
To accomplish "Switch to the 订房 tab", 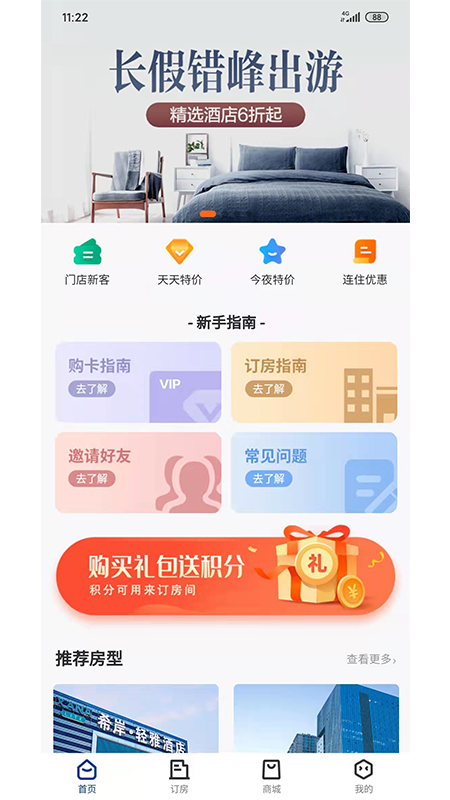I will tap(179, 777).
